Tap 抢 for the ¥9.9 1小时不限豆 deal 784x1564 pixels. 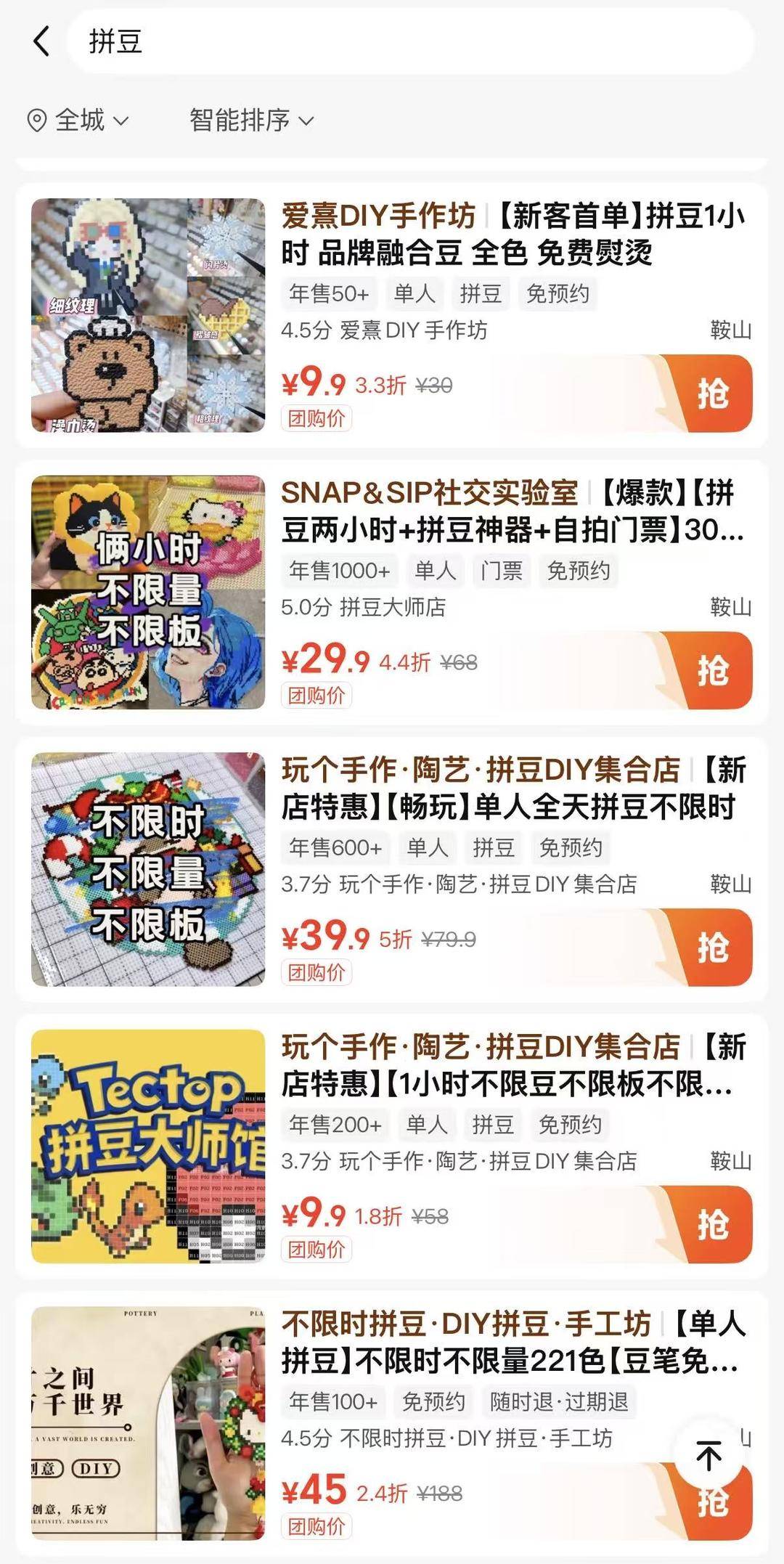711,1224
